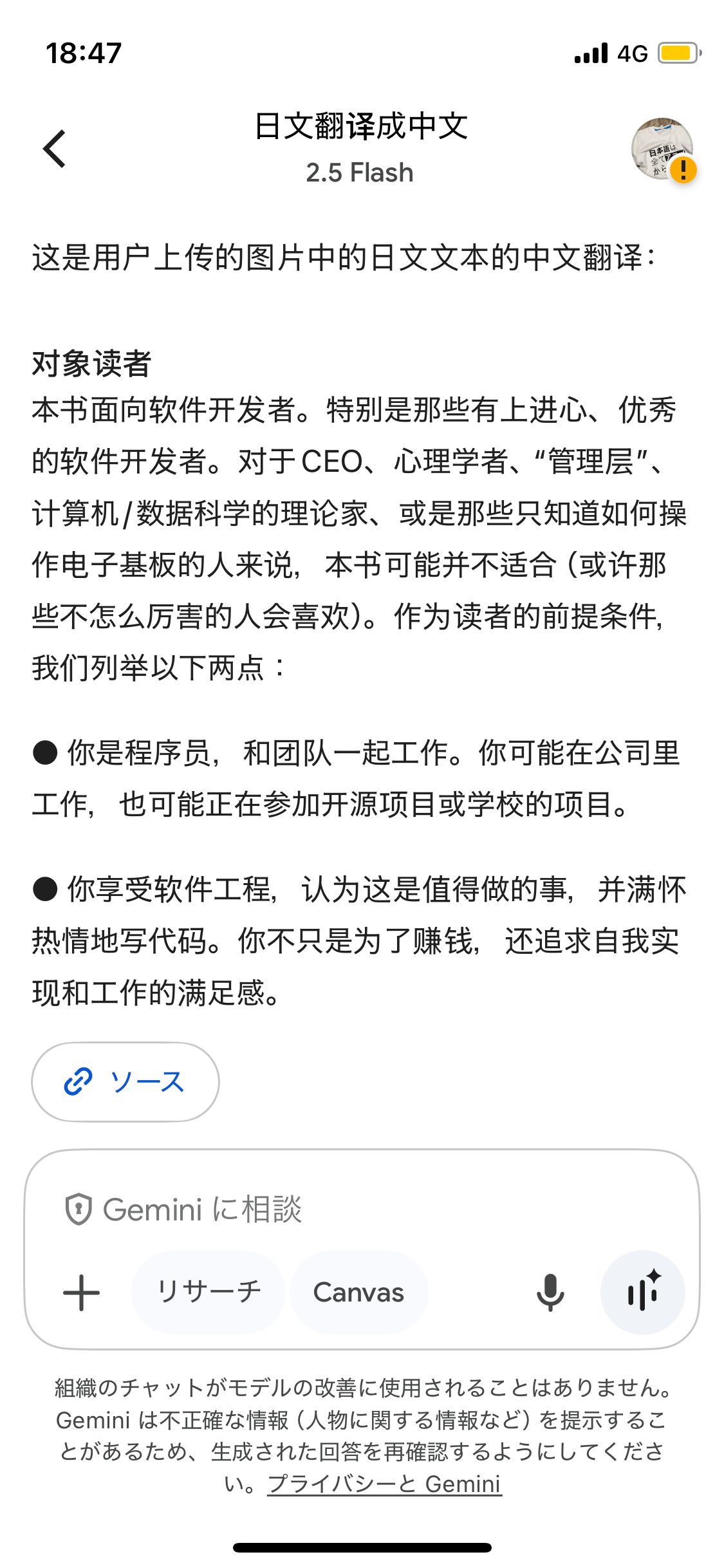Tap the plus icon to add attachment

(x=82, y=1293)
